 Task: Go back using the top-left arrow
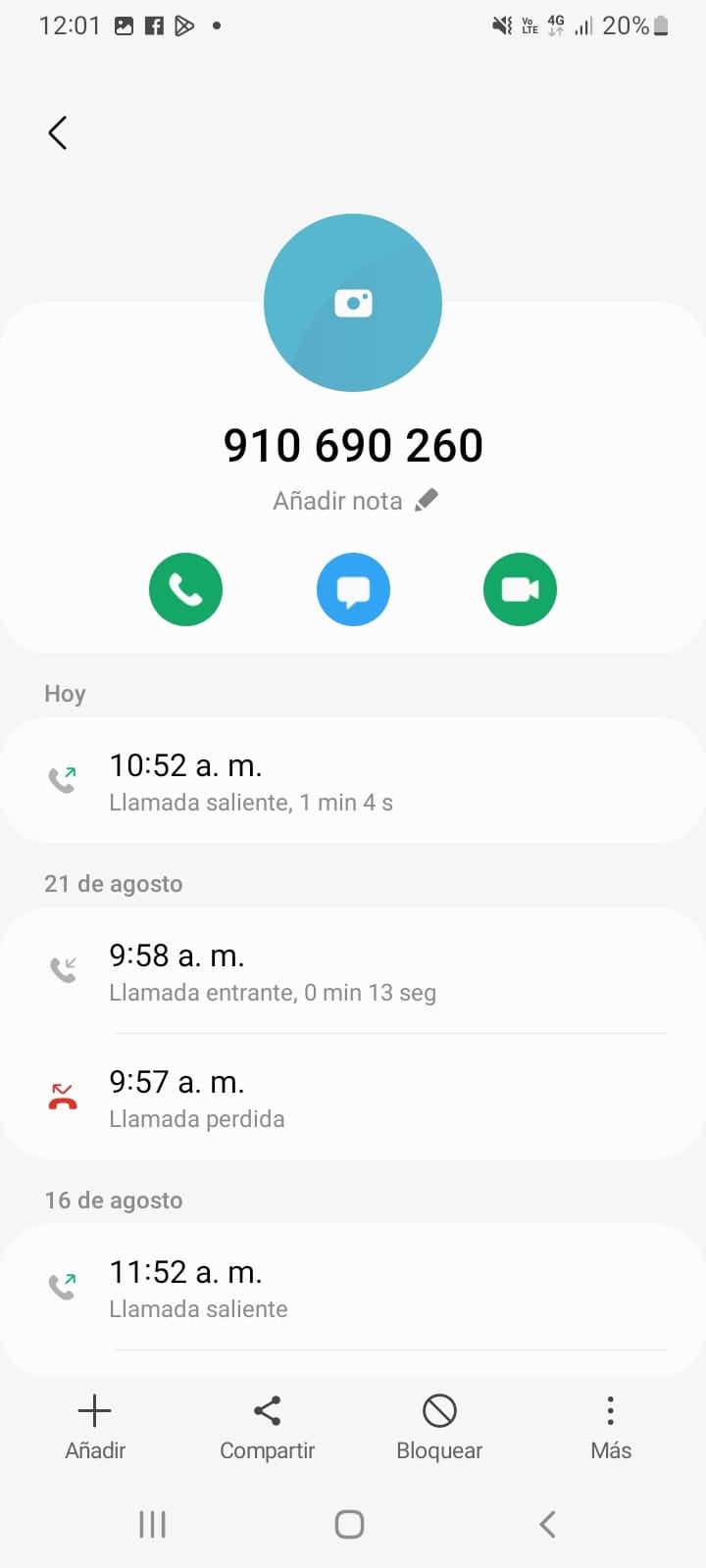[58, 132]
